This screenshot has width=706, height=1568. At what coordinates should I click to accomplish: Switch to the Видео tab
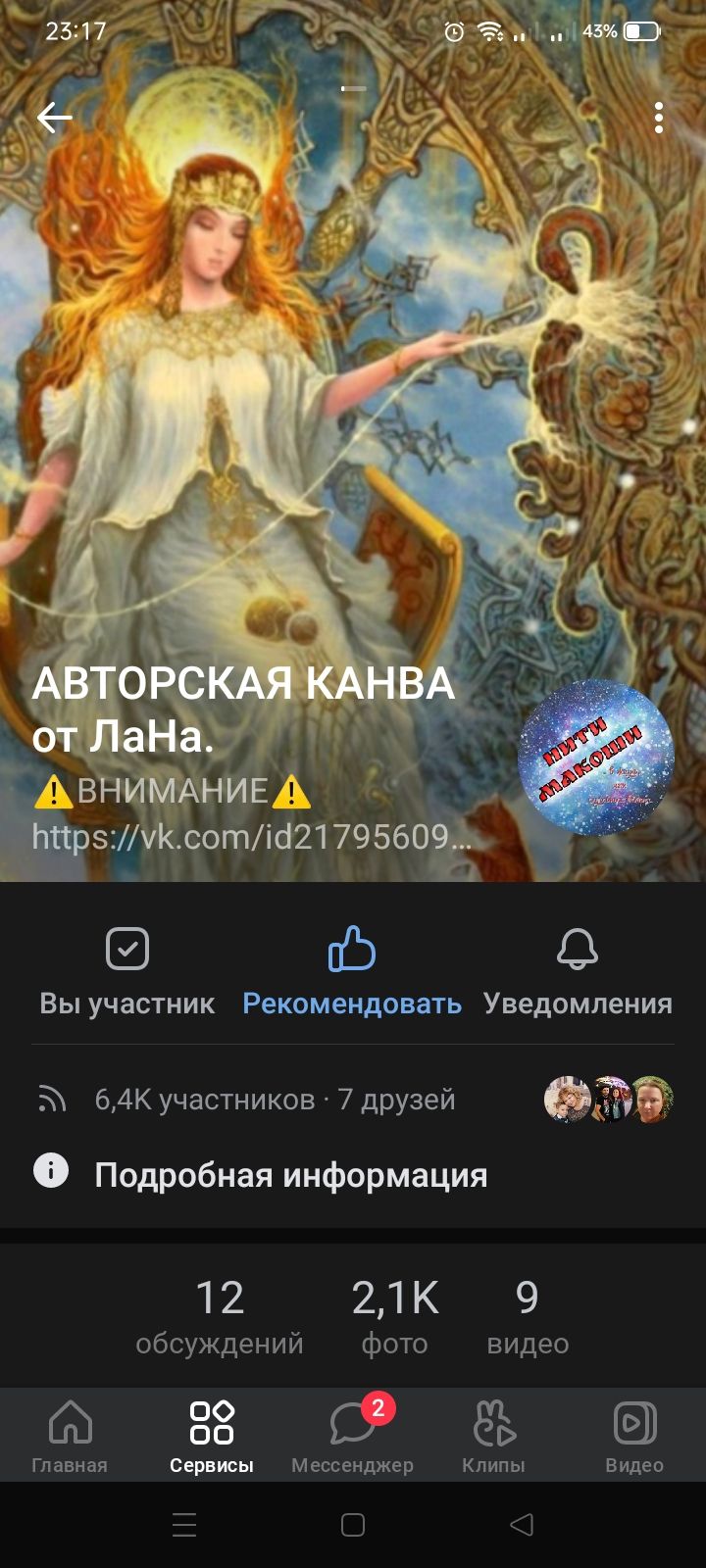click(634, 1436)
